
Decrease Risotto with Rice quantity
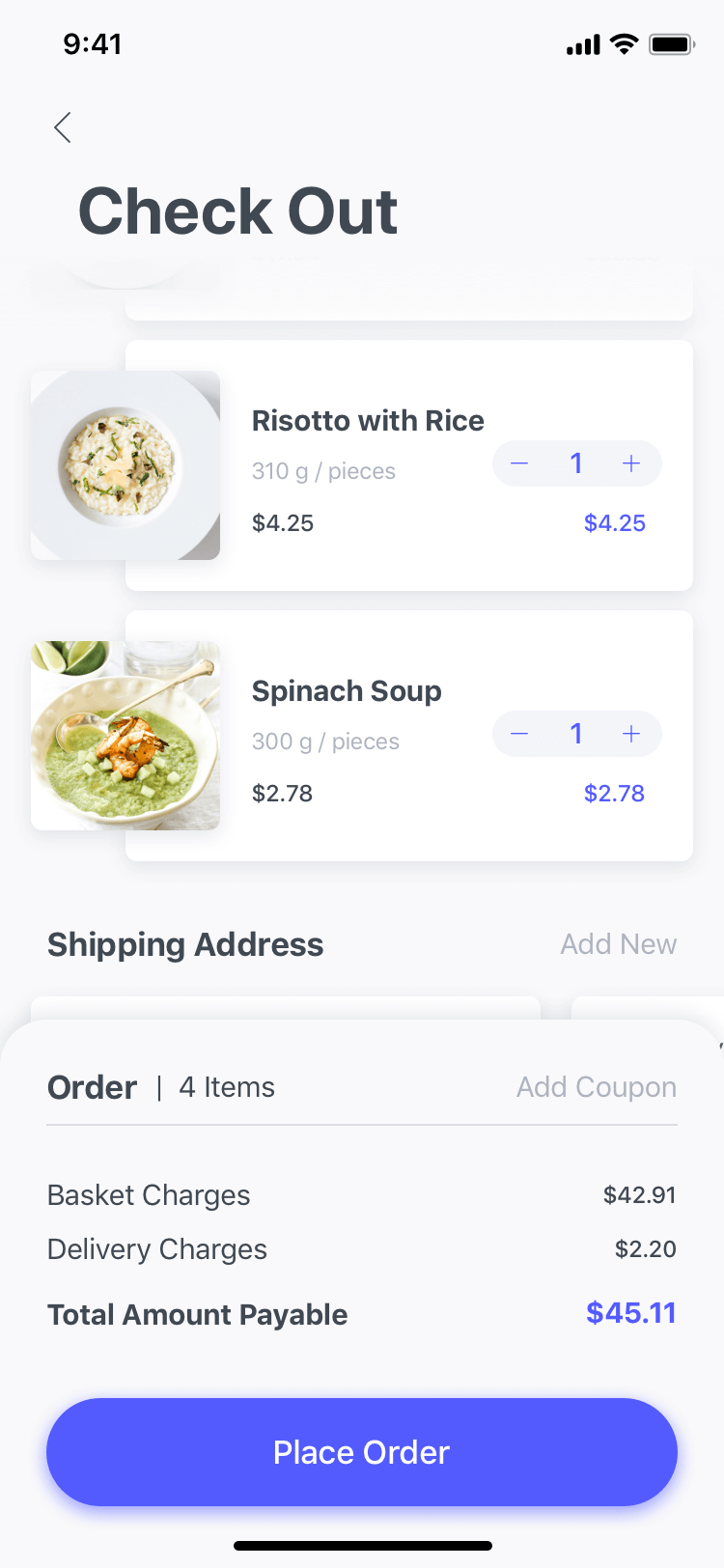click(x=519, y=463)
